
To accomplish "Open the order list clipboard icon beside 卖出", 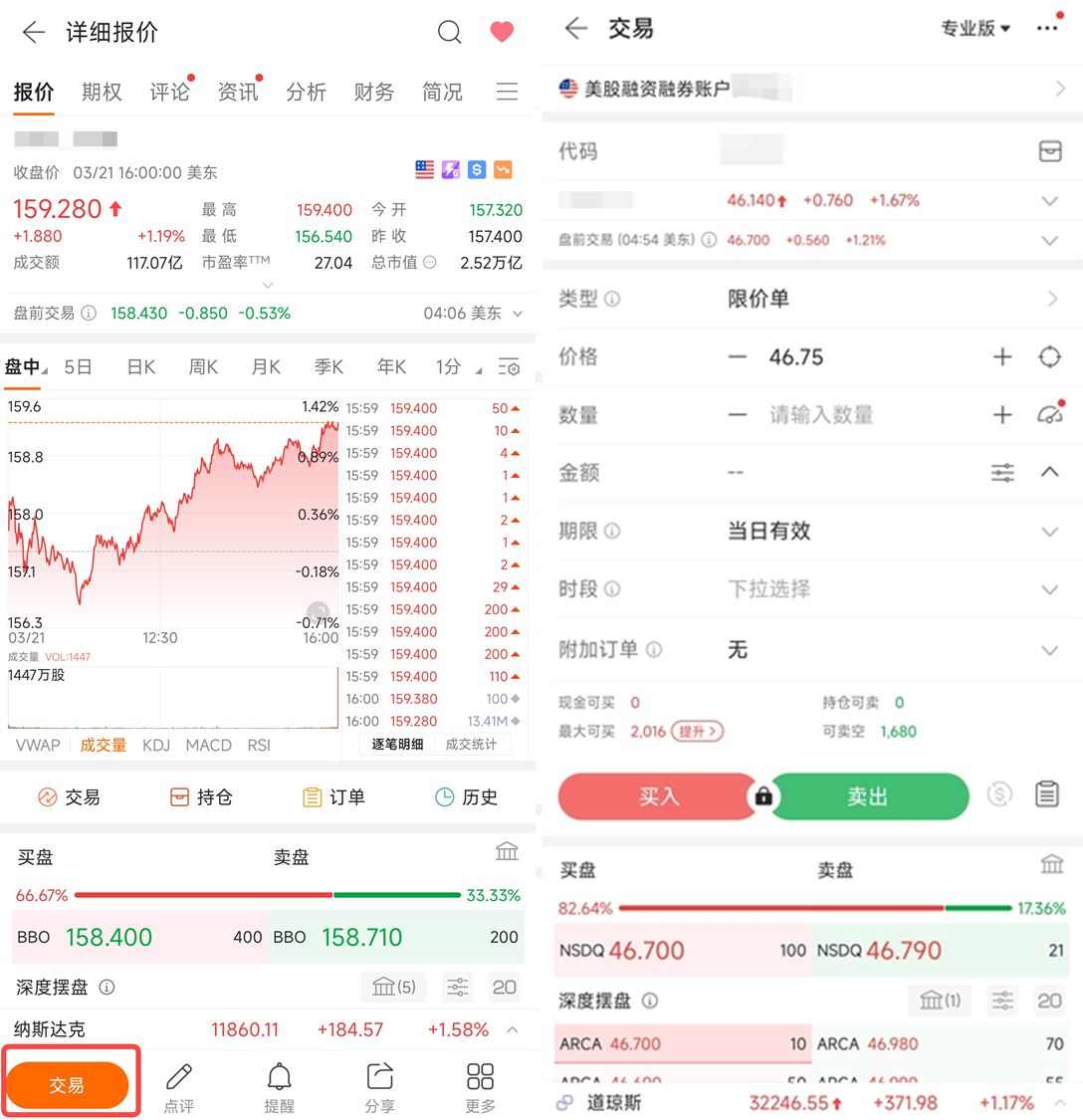I will click(x=1045, y=794).
